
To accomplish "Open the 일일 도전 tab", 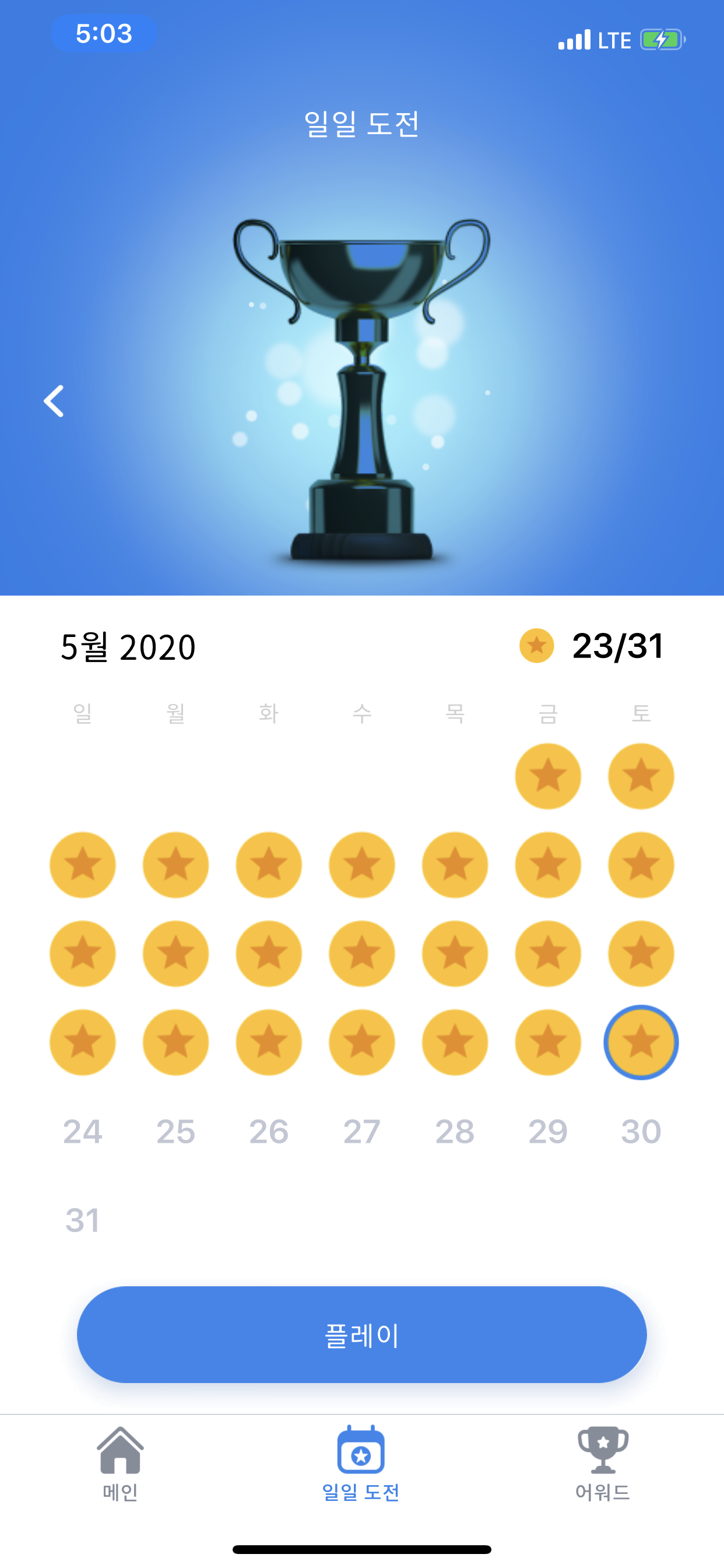I will 361,1464.
